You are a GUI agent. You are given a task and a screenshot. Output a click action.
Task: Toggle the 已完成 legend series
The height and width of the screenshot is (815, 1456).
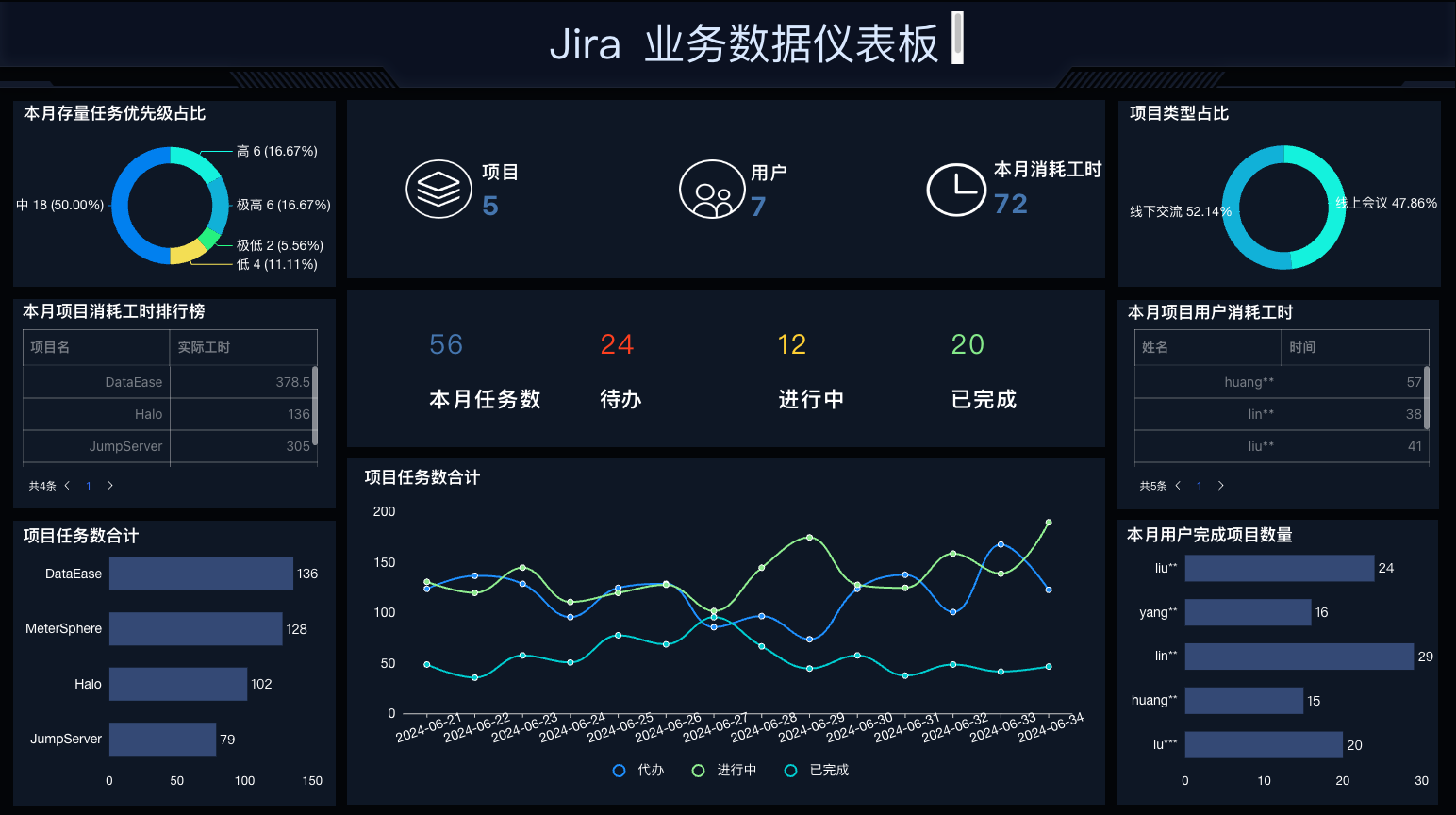[x=817, y=771]
